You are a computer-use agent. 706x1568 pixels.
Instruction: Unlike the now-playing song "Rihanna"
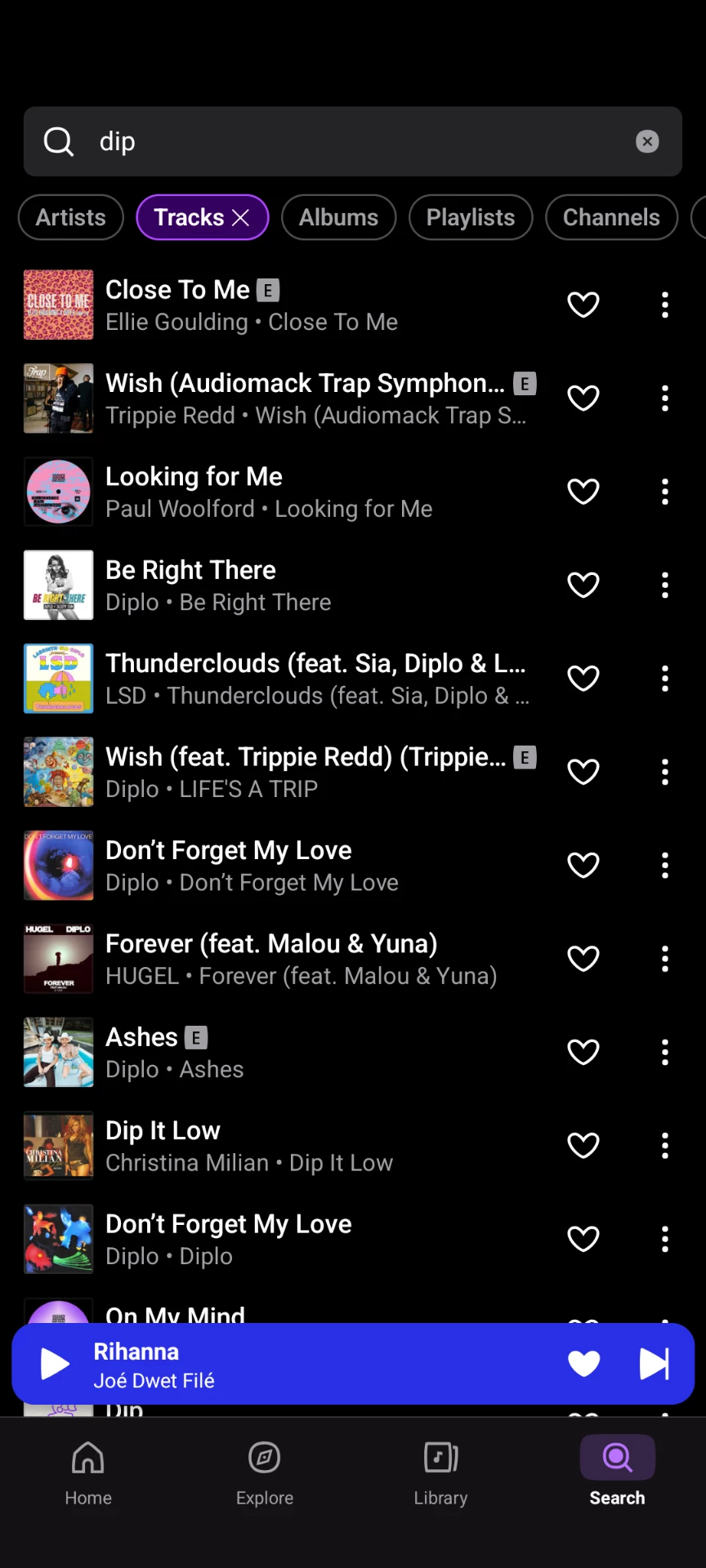pos(583,1364)
